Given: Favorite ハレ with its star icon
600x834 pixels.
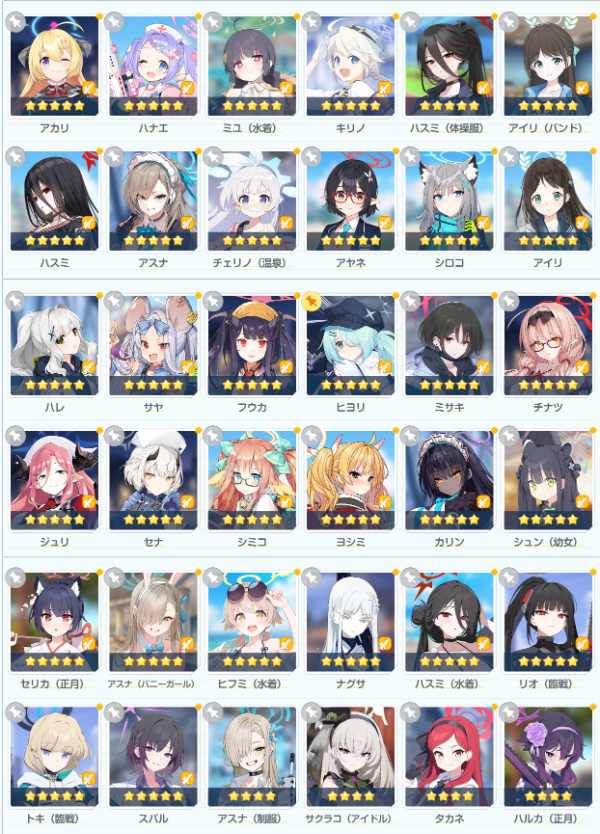Looking at the screenshot, I should click(x=16, y=300).
